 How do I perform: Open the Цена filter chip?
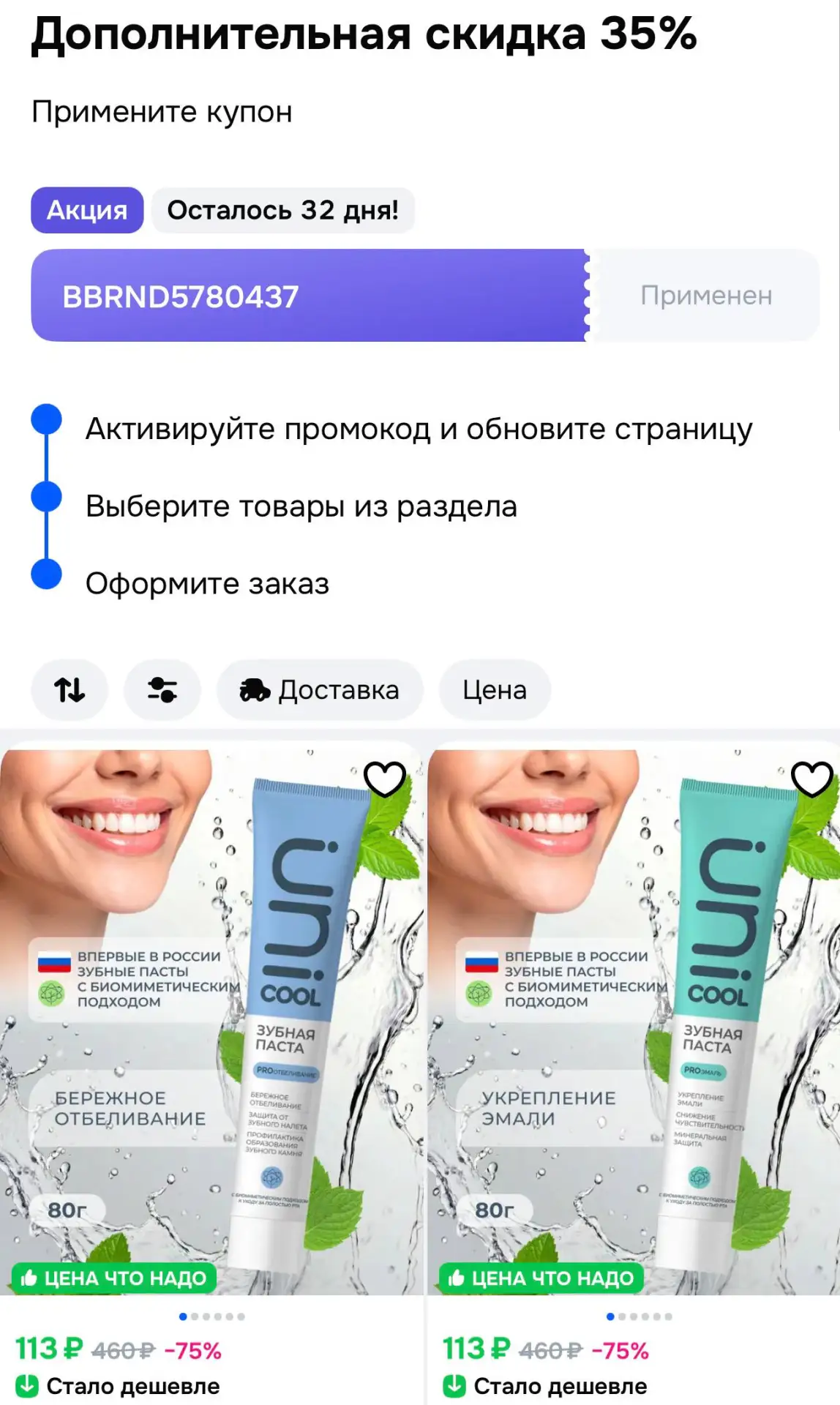tap(495, 689)
